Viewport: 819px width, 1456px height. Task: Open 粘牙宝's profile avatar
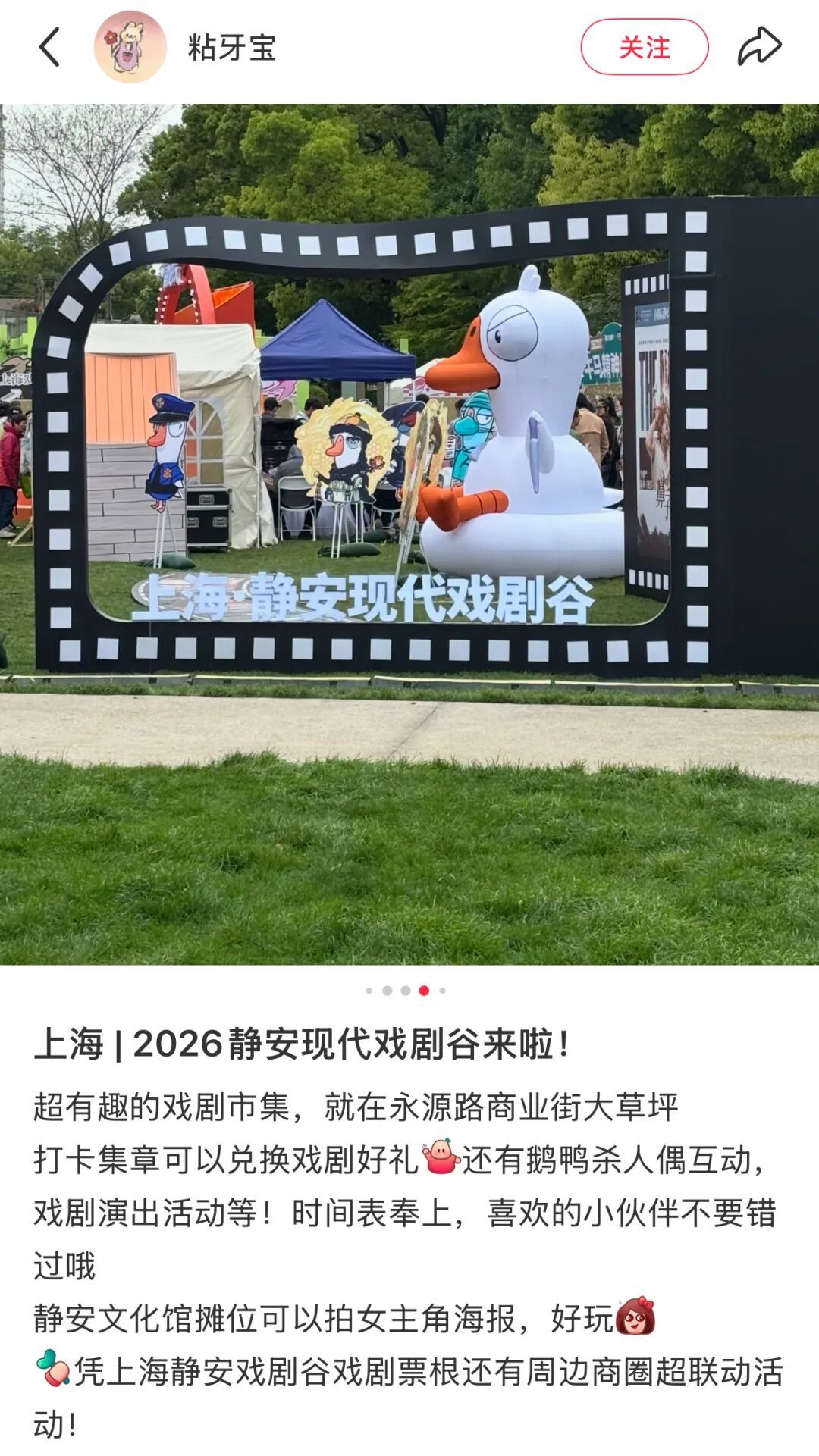coord(130,47)
